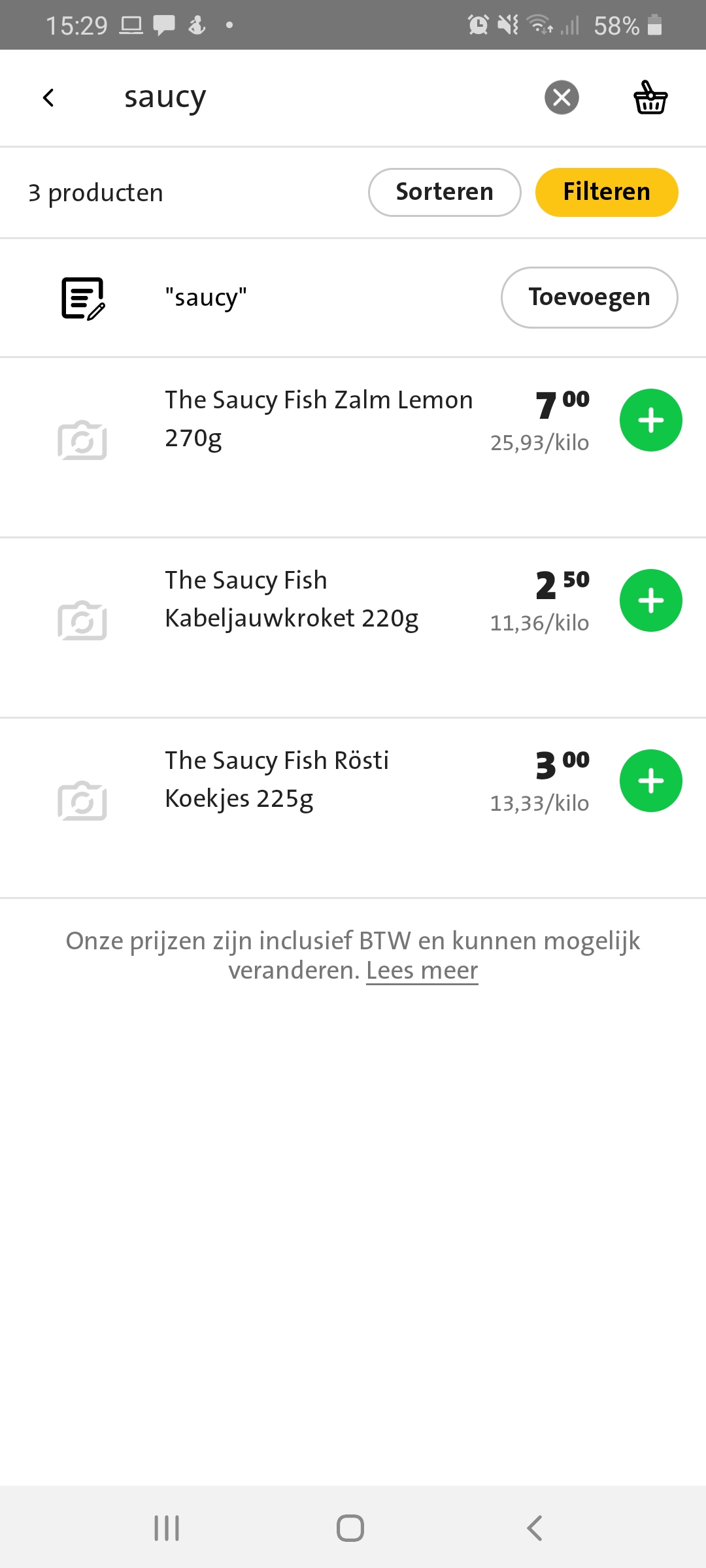Screen dimensions: 706x1568
Task: Clear the search text 'saucy'
Action: [x=562, y=98]
